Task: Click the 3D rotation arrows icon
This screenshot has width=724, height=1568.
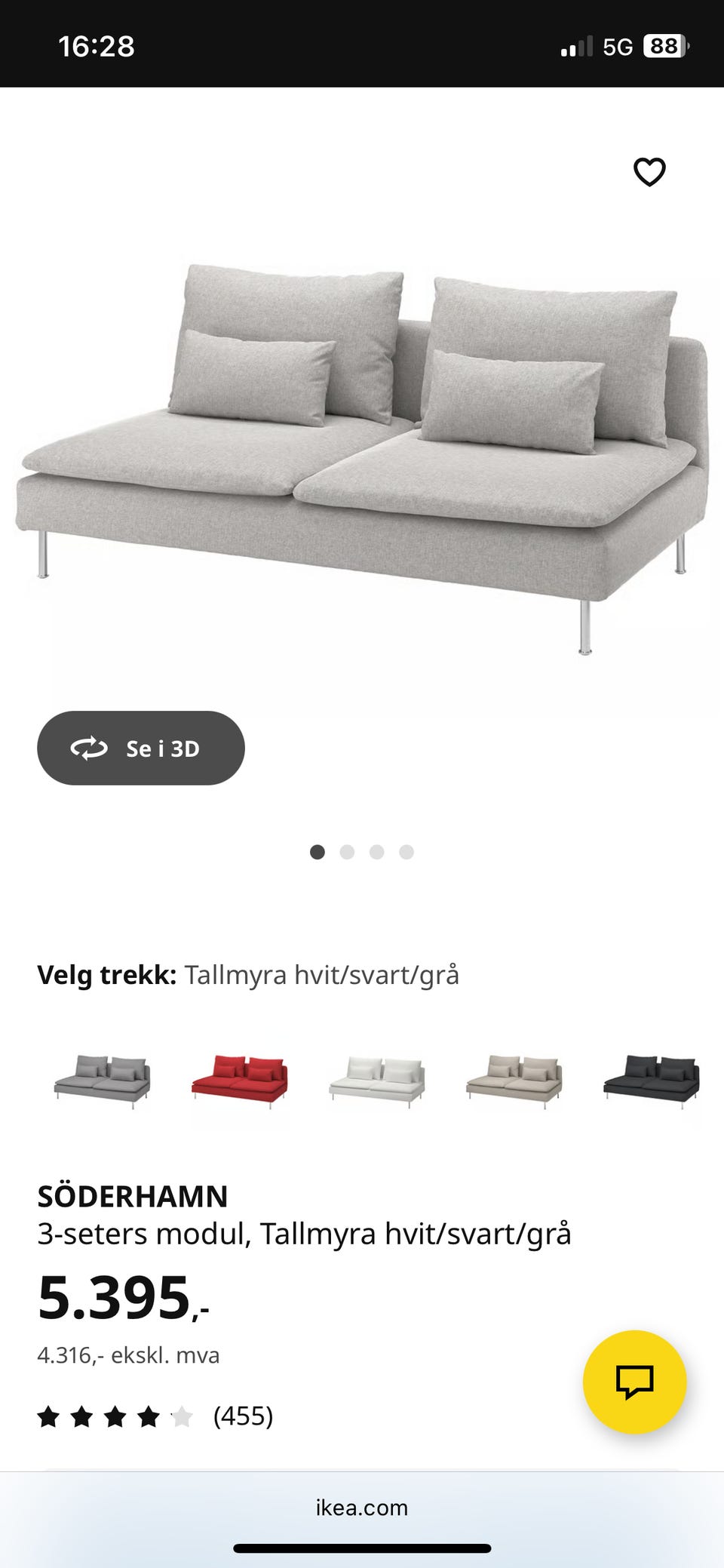Action: [x=89, y=749]
